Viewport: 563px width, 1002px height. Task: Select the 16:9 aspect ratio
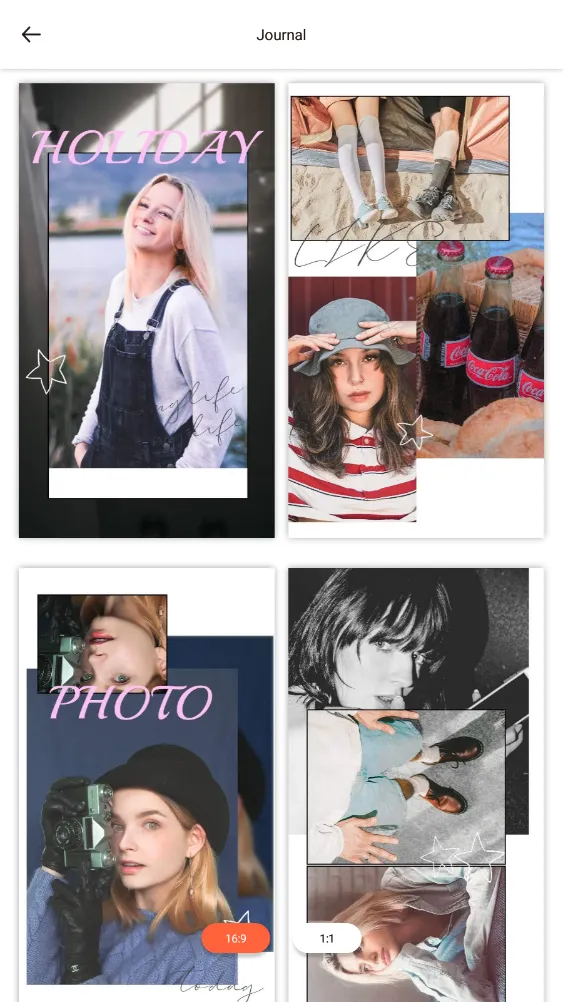pos(236,938)
